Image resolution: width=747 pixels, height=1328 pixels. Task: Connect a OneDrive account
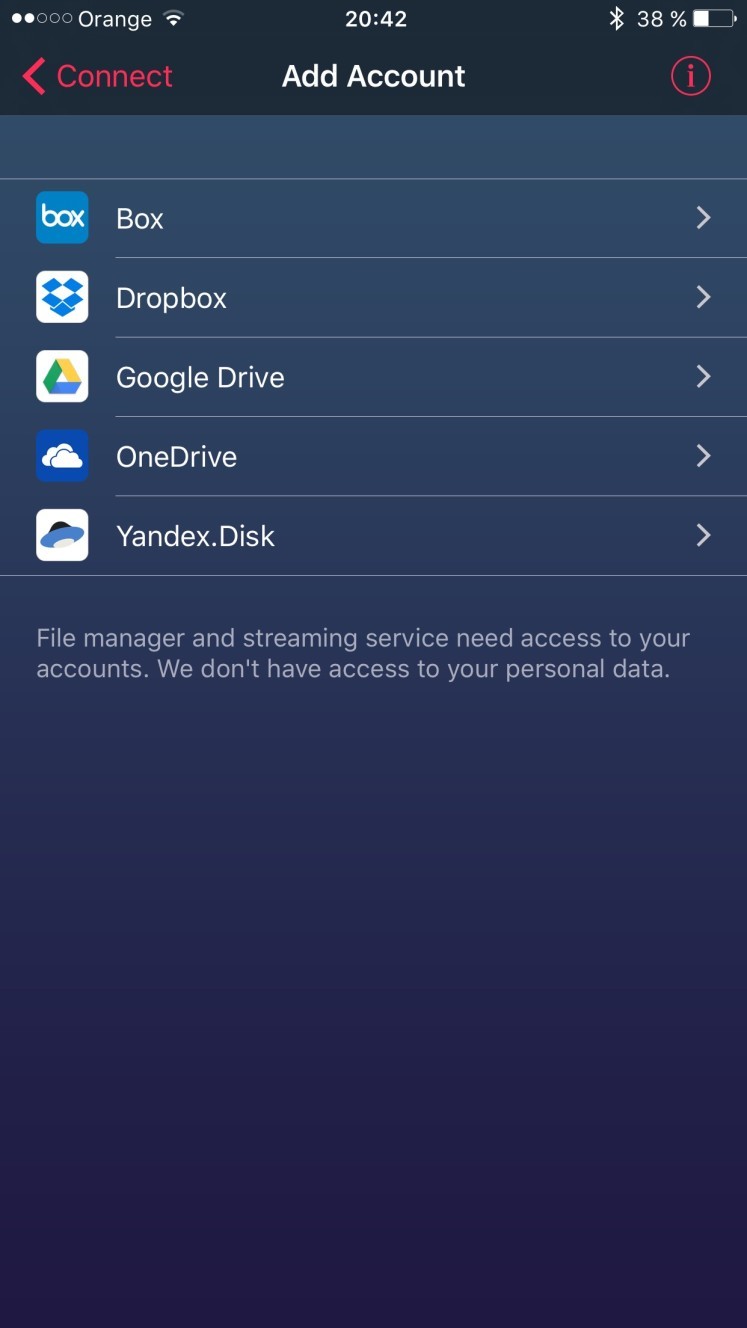coord(373,456)
